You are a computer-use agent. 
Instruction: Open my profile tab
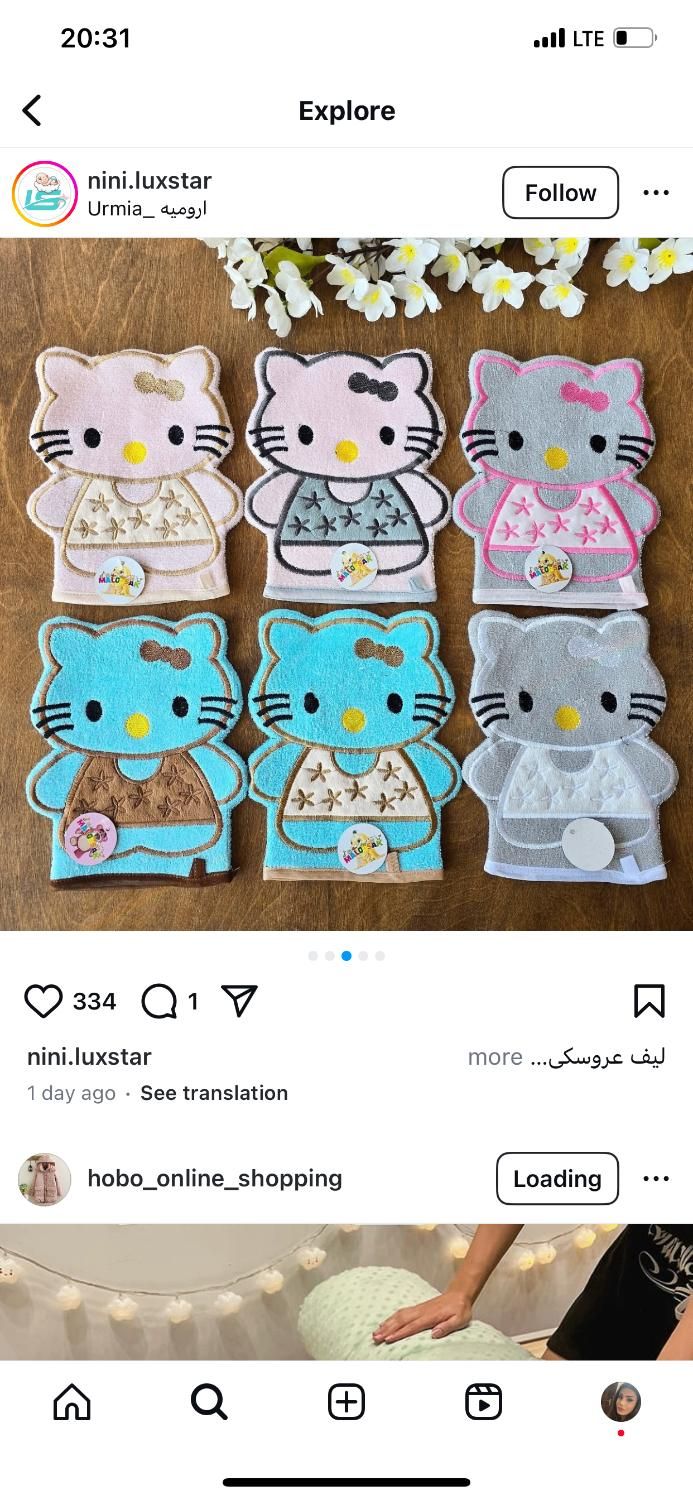pos(620,1403)
